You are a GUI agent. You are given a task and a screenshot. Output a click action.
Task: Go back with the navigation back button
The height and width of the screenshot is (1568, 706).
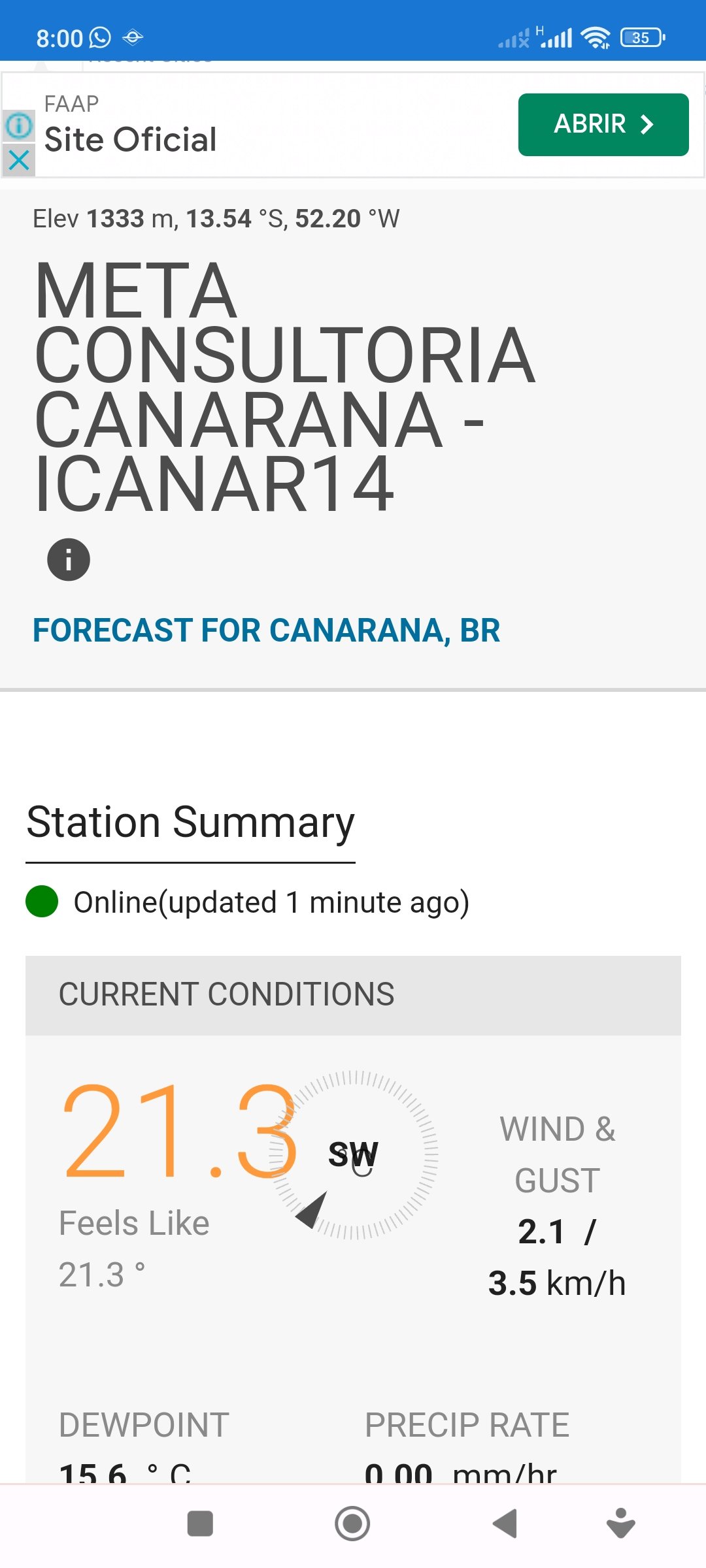[505, 1524]
